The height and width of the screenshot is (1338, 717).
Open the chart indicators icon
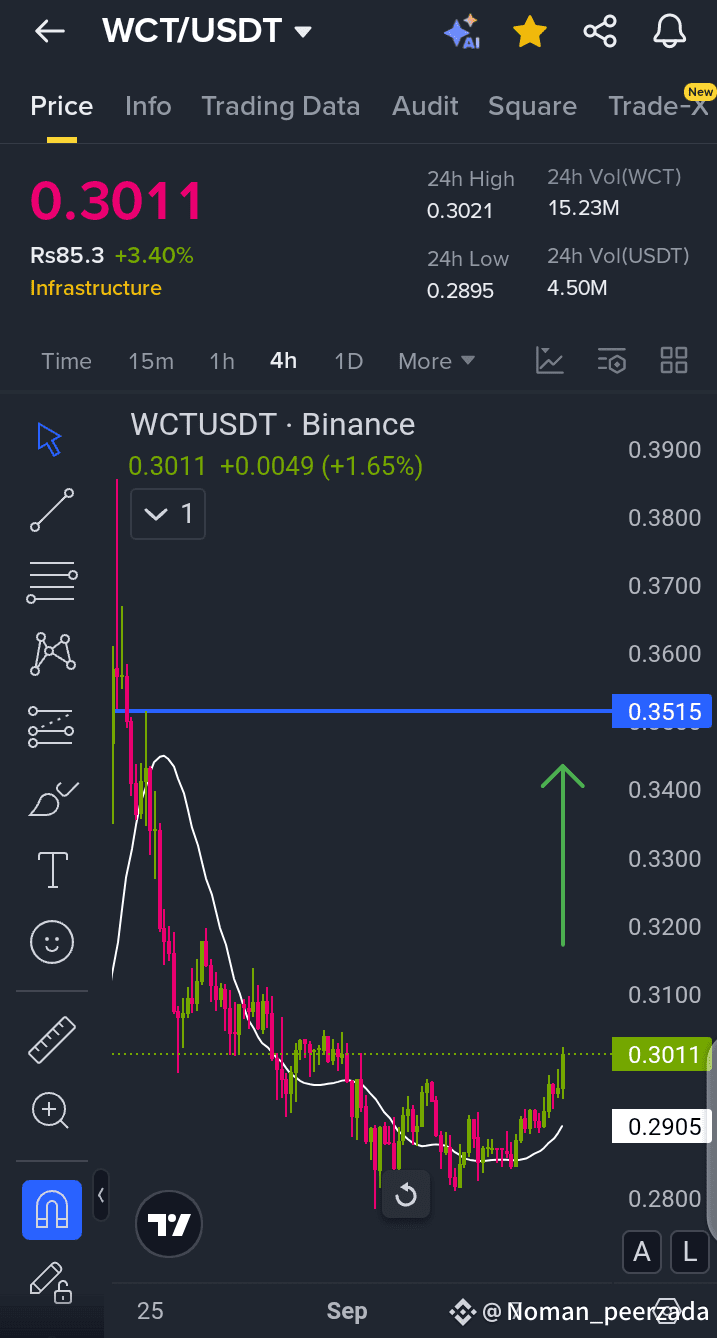(550, 360)
